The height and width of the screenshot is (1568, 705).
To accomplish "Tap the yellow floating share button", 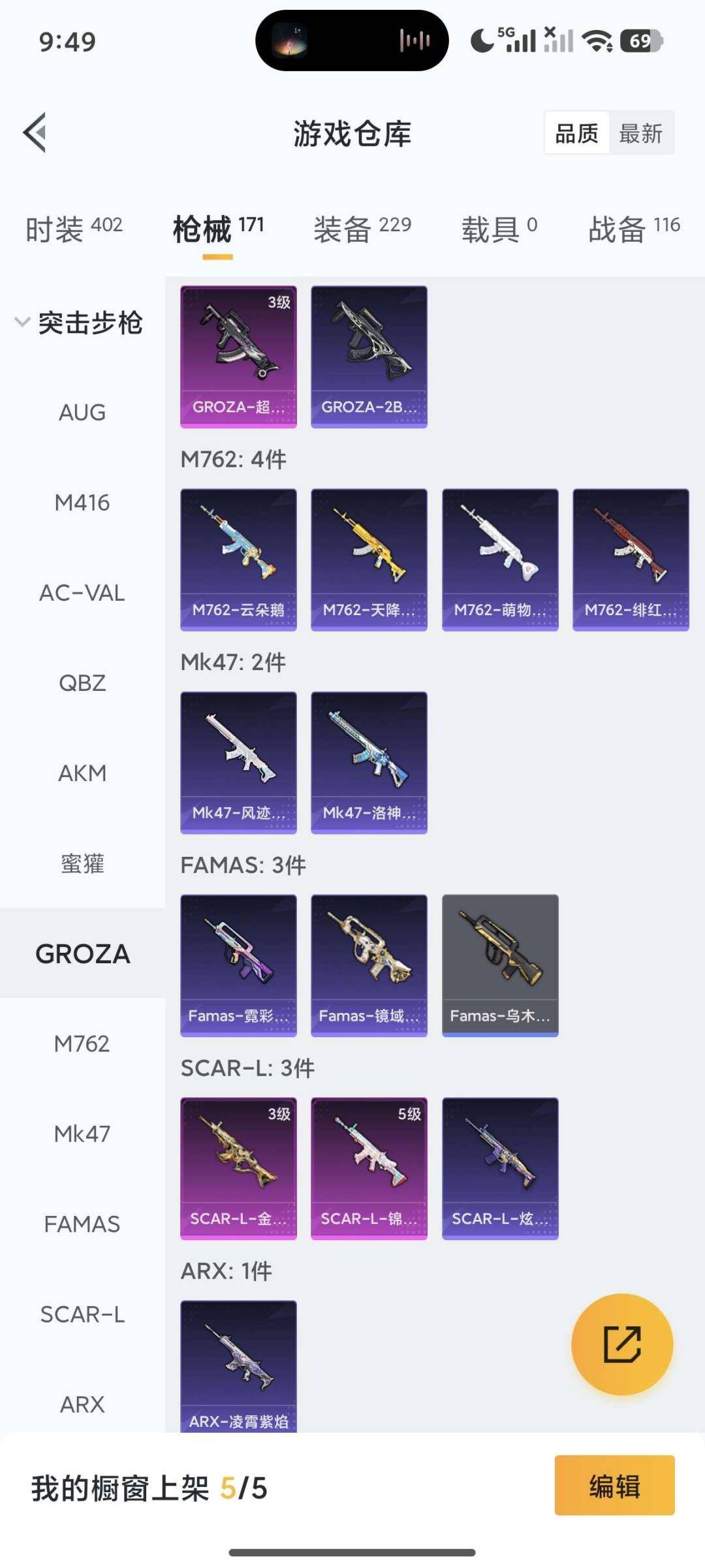I will tap(621, 1344).
